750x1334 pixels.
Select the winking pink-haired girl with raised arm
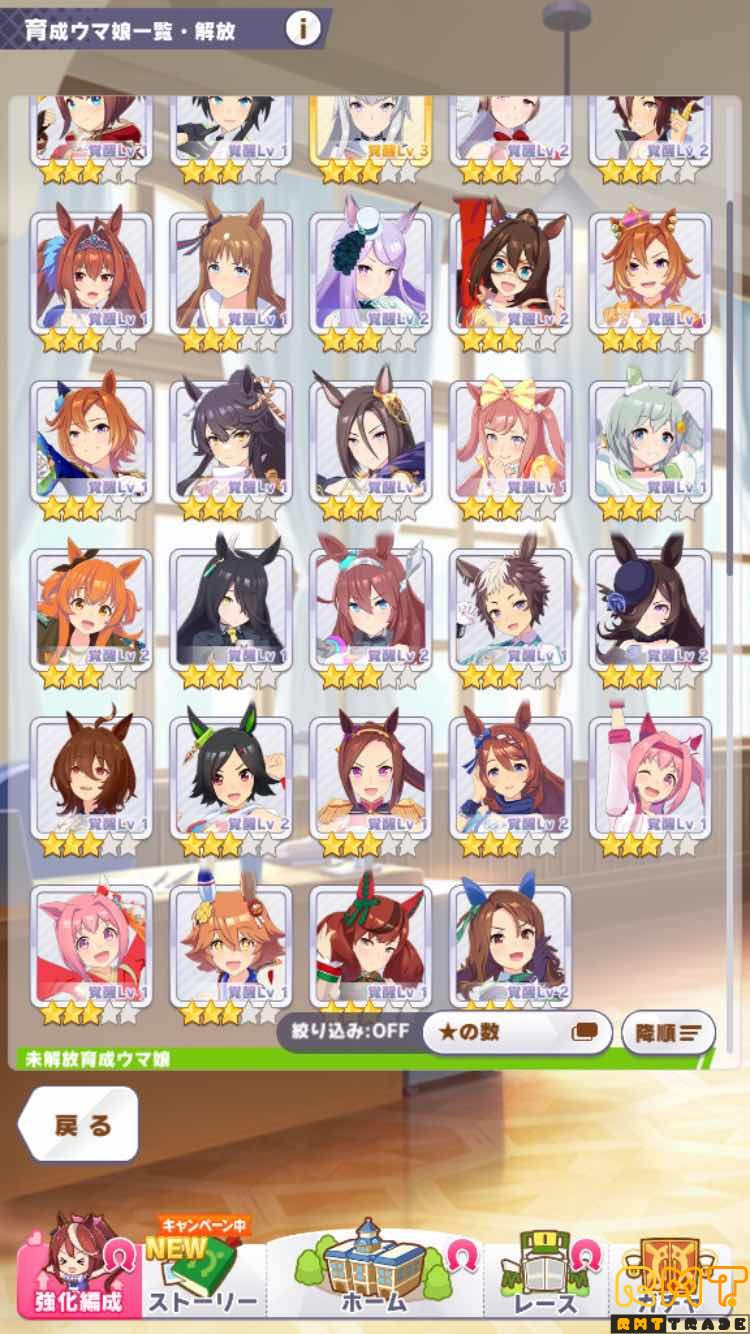click(x=651, y=775)
